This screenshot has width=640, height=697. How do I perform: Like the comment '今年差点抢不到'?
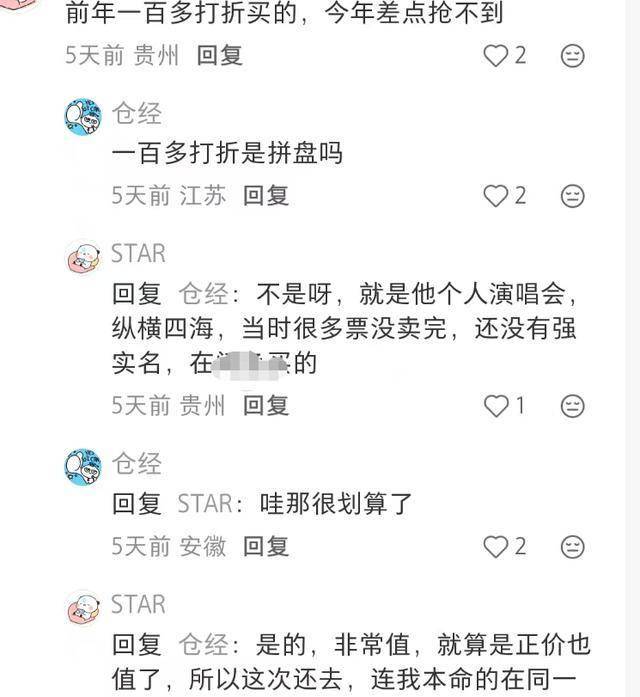coord(496,56)
